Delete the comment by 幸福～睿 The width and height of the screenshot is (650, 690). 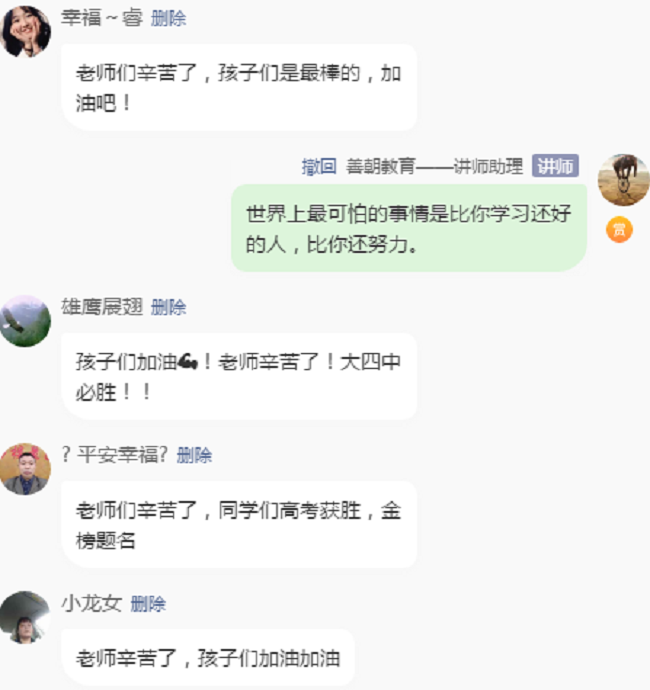click(x=168, y=18)
